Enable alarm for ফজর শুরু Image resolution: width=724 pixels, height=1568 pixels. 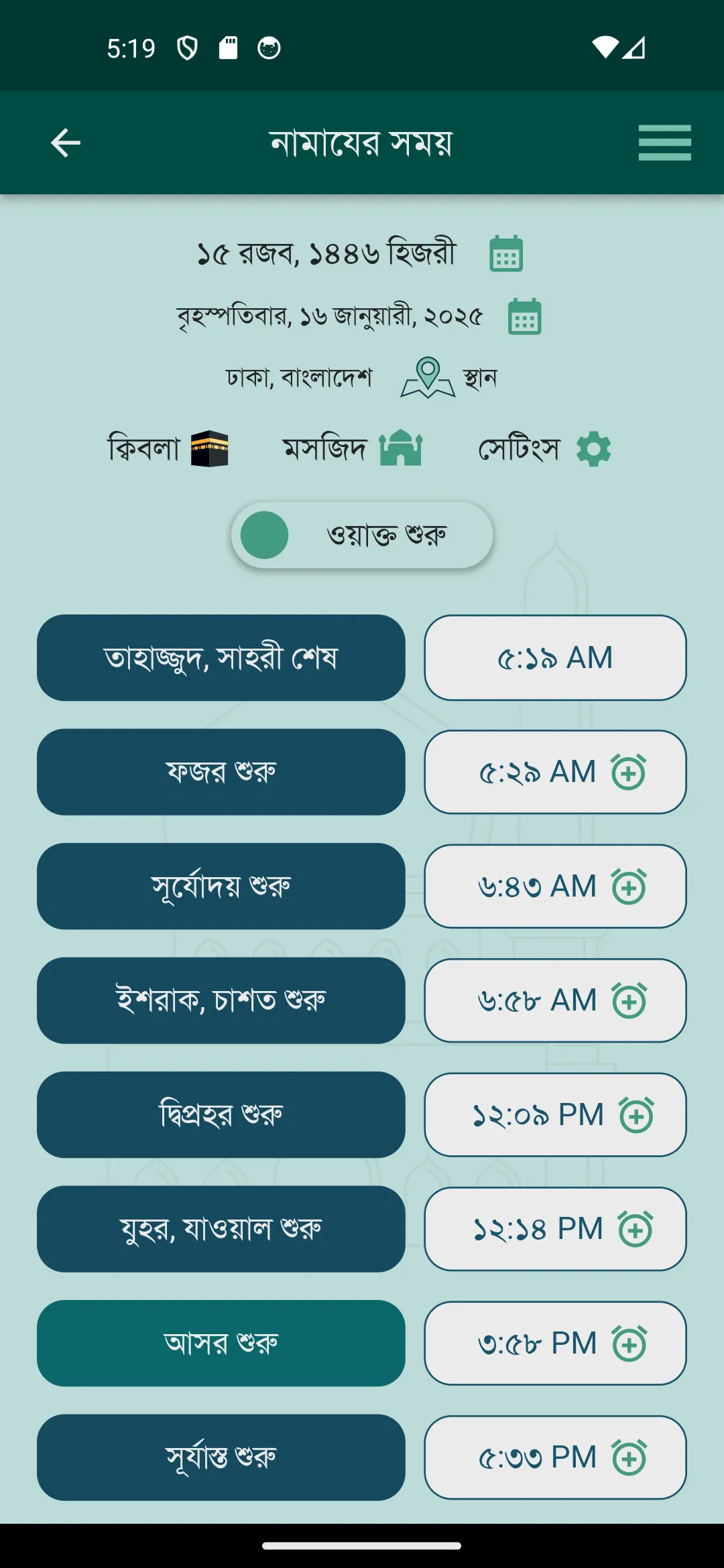point(628,772)
